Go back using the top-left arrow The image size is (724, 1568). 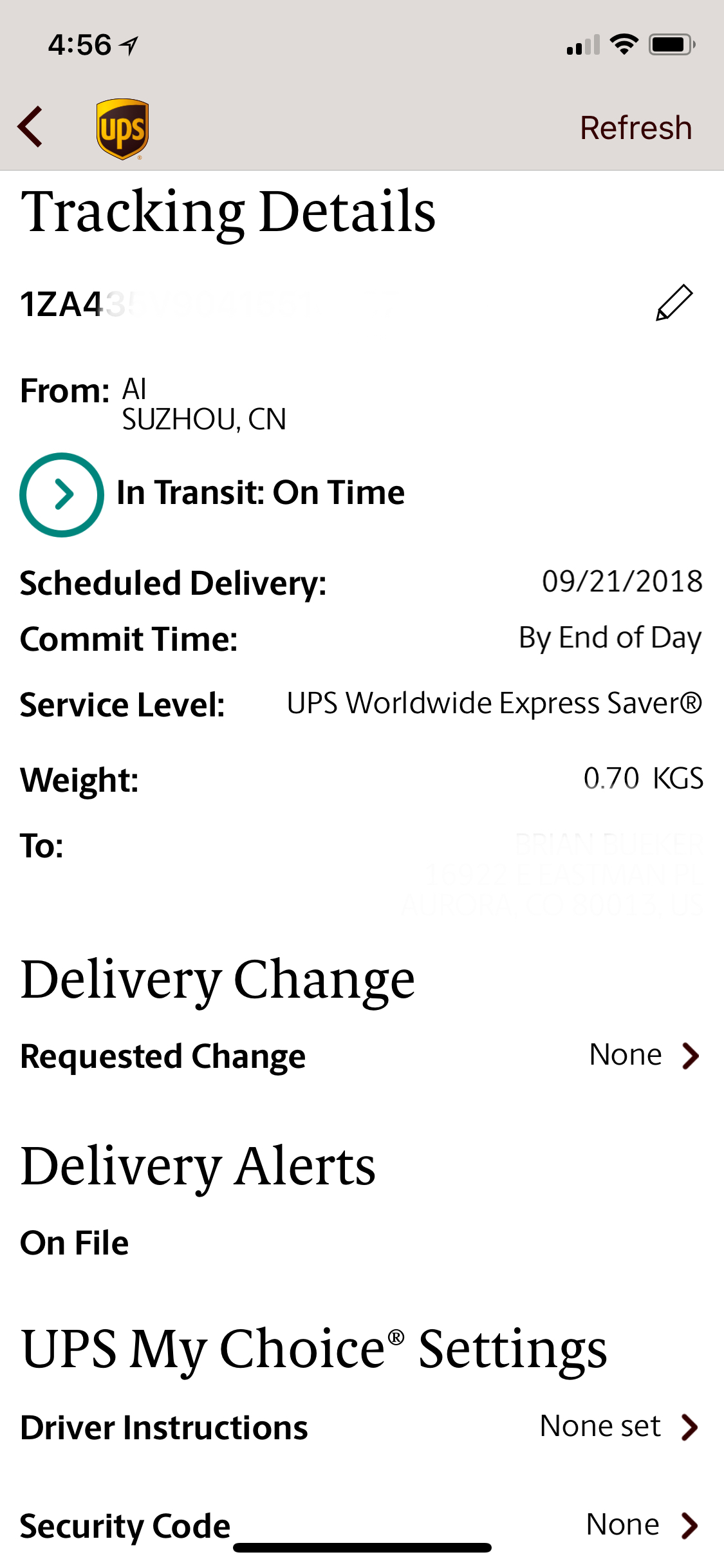click(x=31, y=127)
